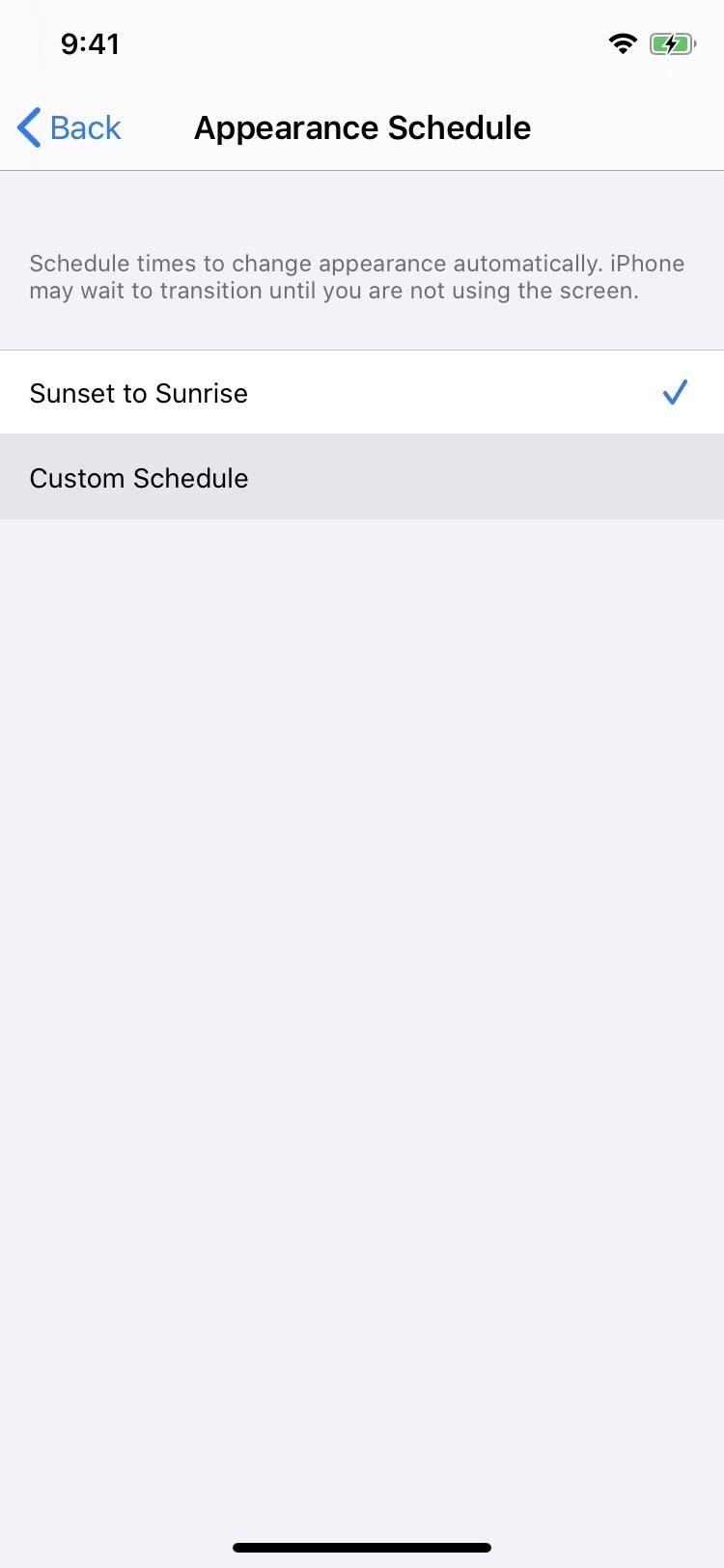Select the Appearance Schedule title

pos(362,126)
